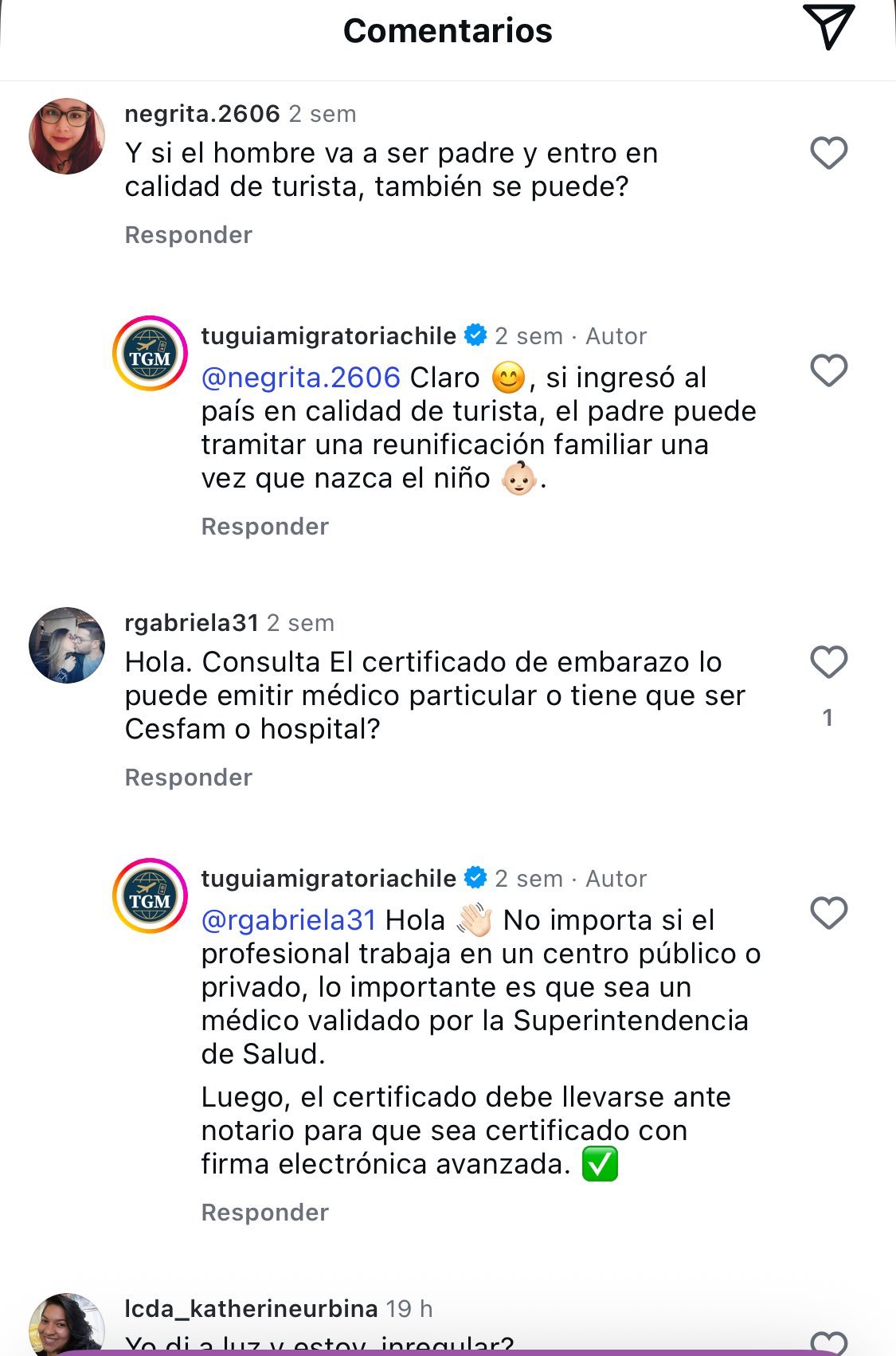896x1356 pixels.
Task: Open the @rgabriela31 mention link
Action: coord(288,920)
